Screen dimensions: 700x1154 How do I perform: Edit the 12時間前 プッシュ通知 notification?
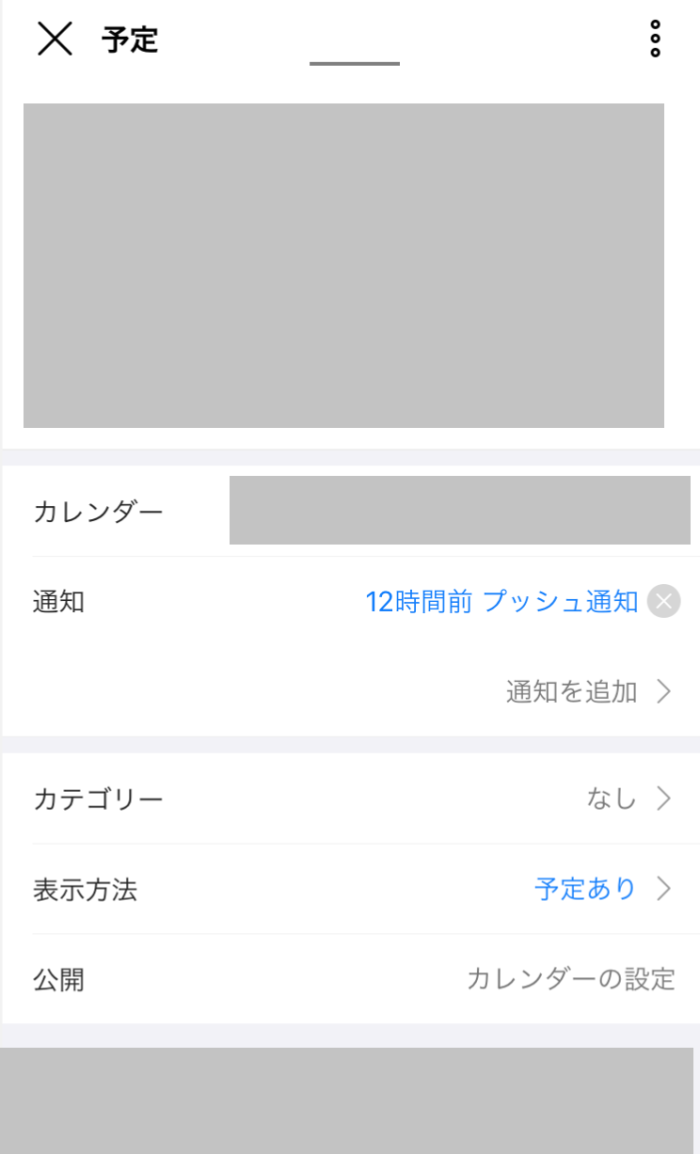pyautogui.click(x=501, y=602)
